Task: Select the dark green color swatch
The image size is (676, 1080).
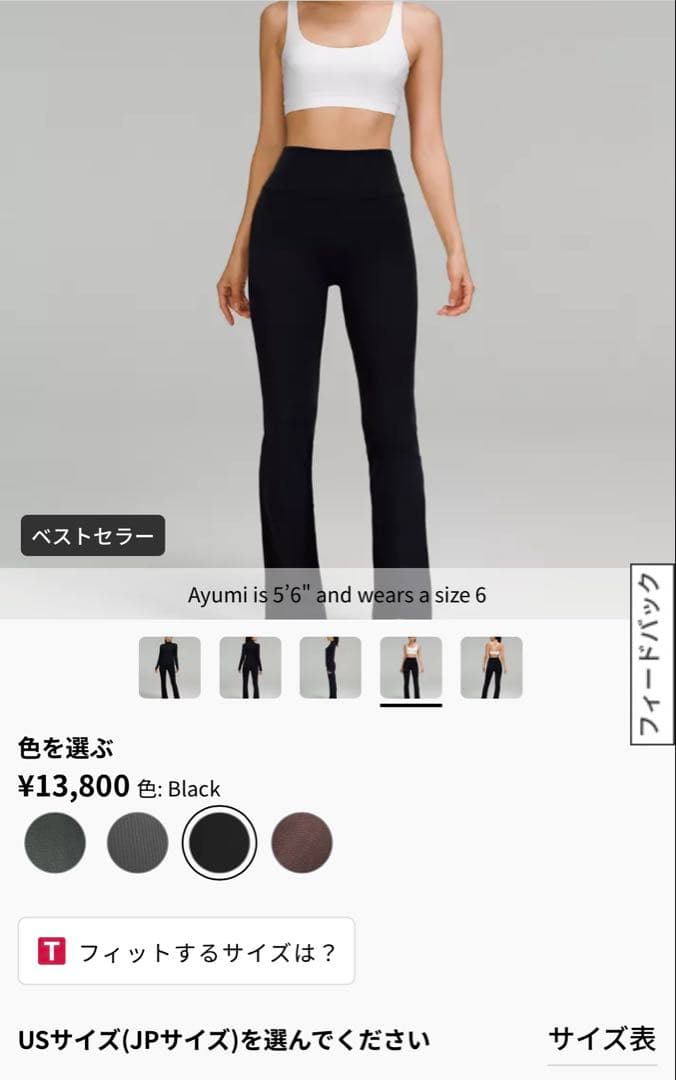Action: tap(55, 842)
